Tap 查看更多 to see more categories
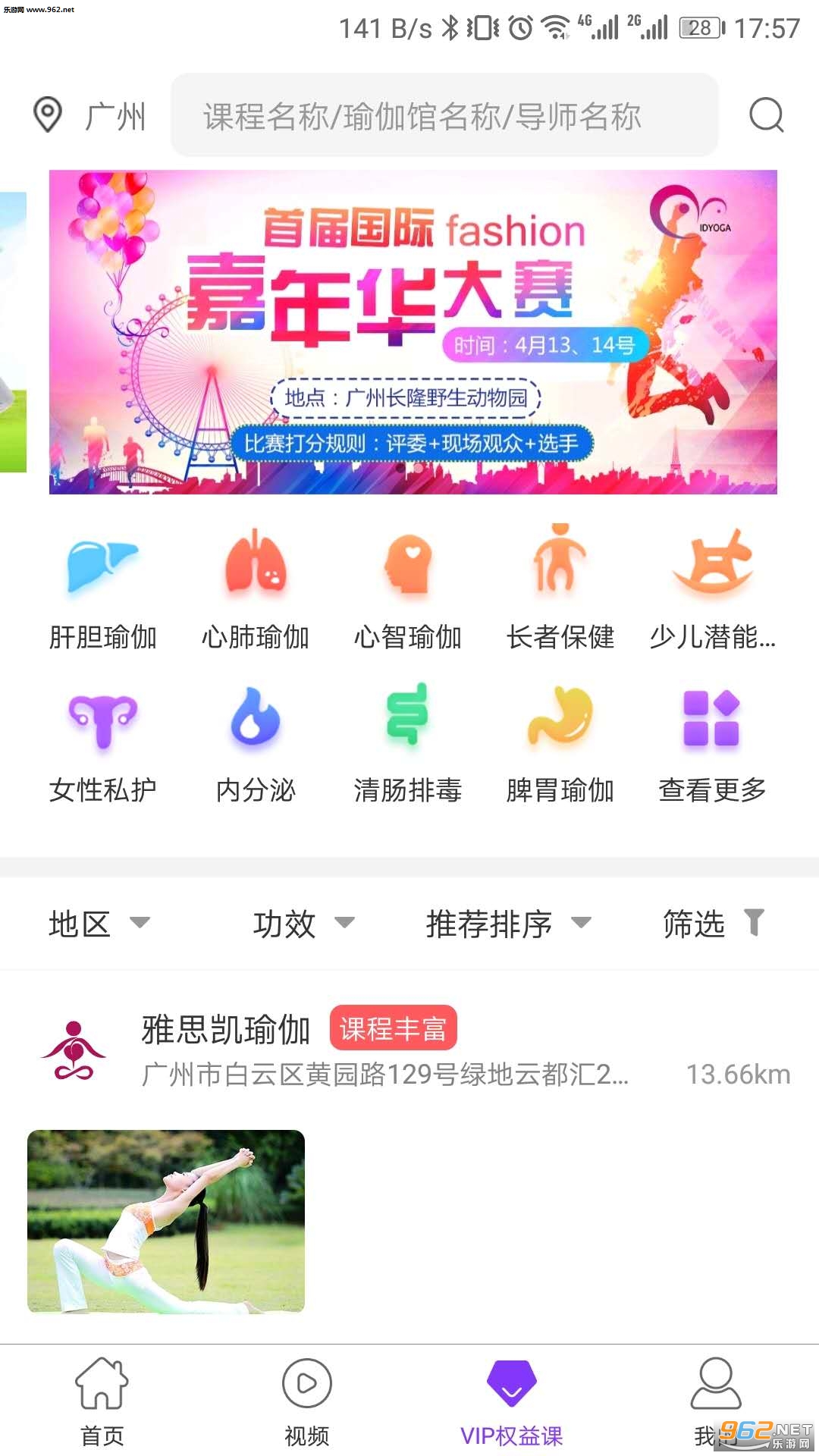Image resolution: width=819 pixels, height=1456 pixels. tap(712, 743)
